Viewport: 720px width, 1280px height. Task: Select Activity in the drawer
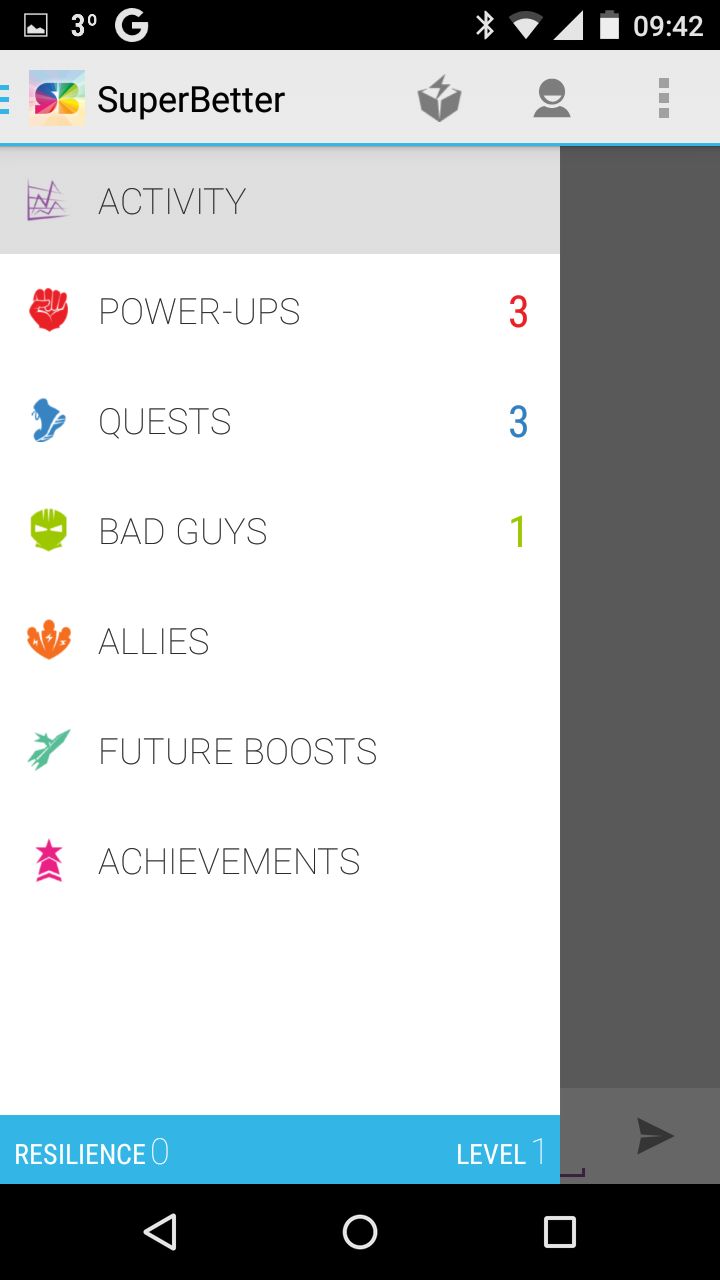[x=280, y=201]
